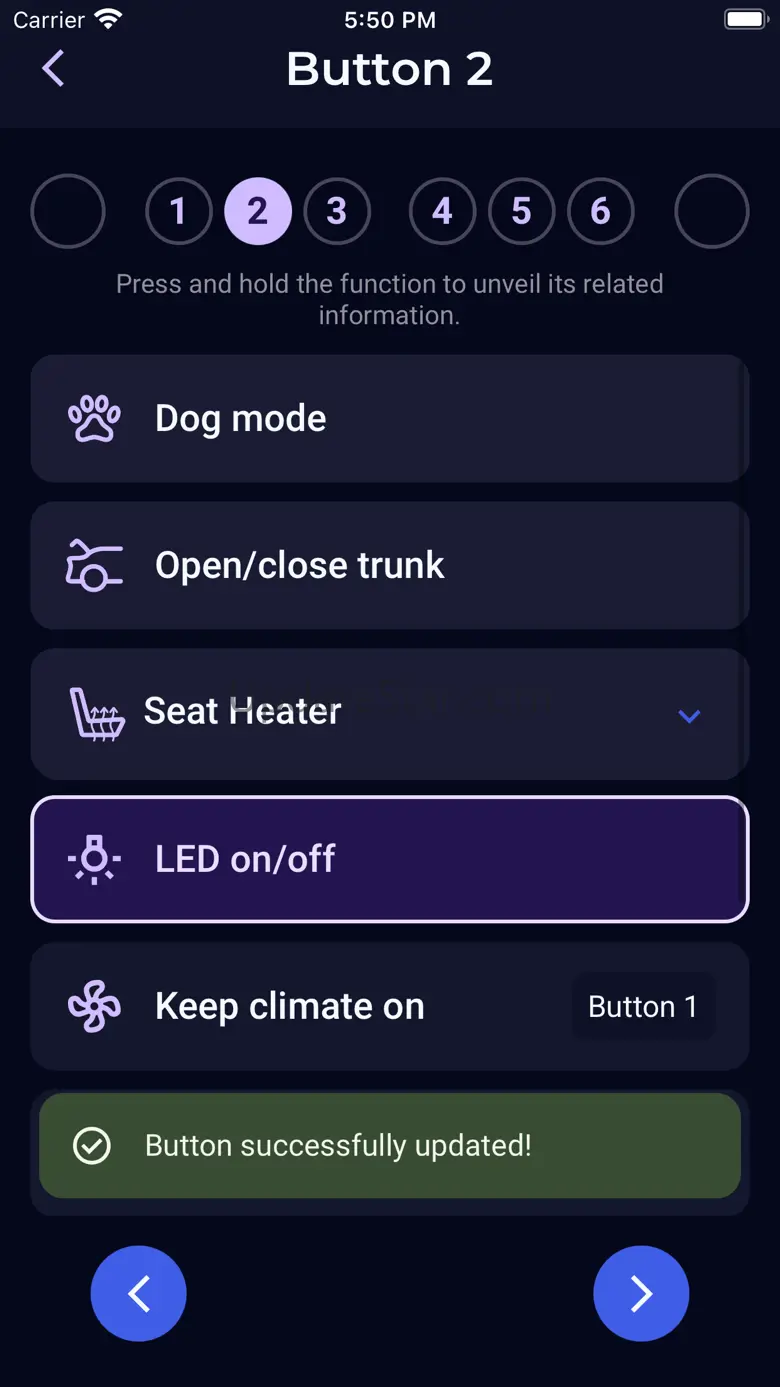
Task: Switch to button number 5
Action: tap(521, 211)
